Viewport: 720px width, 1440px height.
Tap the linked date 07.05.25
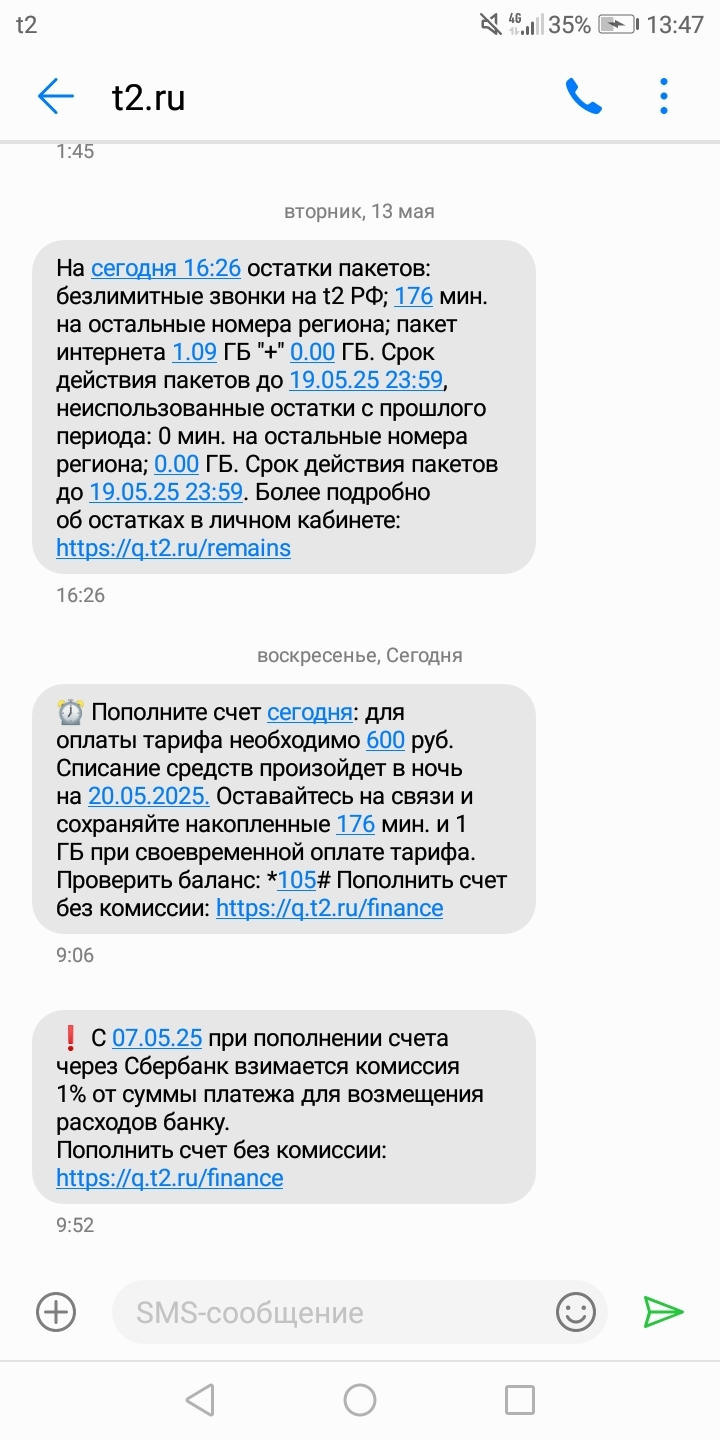click(157, 1038)
